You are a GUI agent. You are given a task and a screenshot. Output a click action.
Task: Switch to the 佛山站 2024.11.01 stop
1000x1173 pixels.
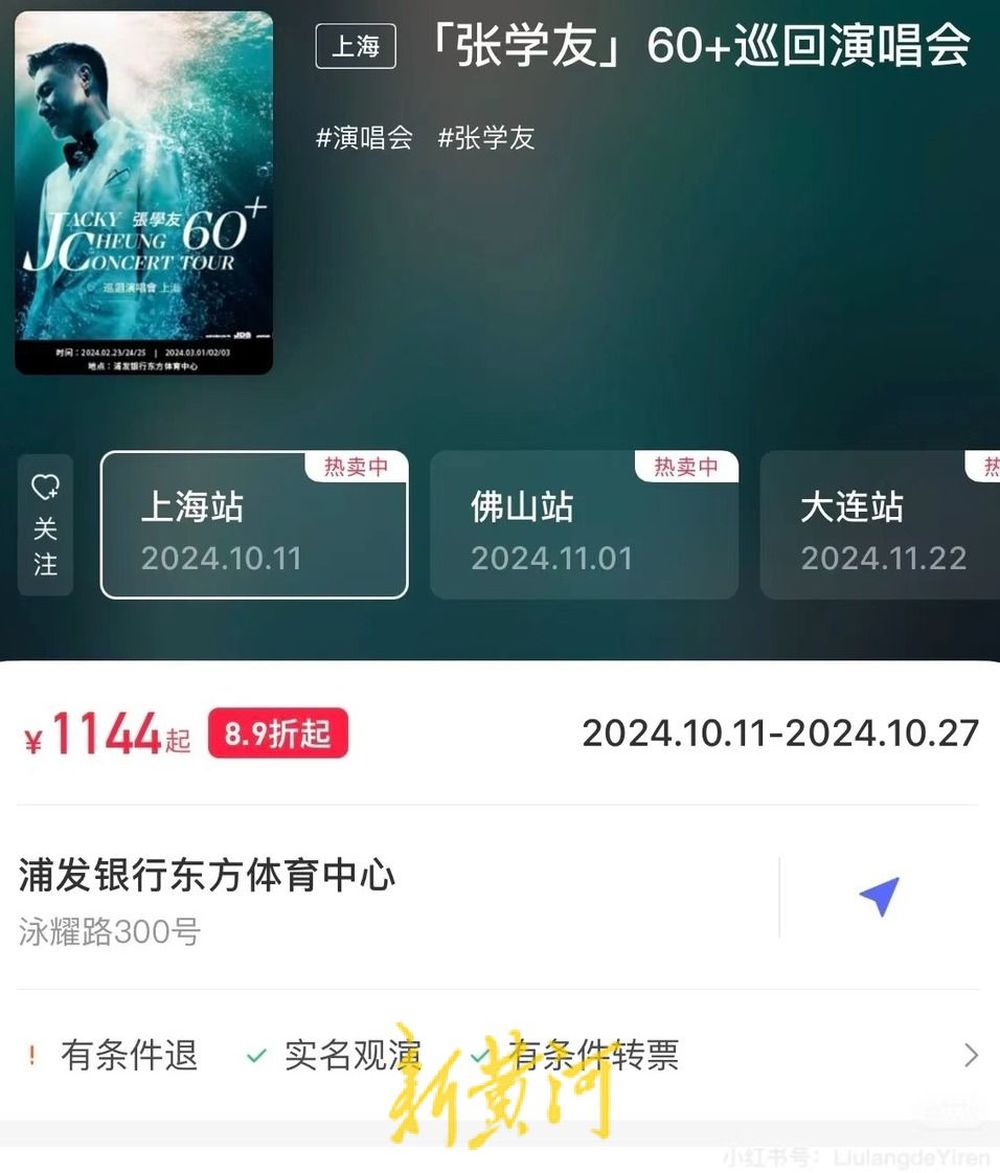point(584,525)
